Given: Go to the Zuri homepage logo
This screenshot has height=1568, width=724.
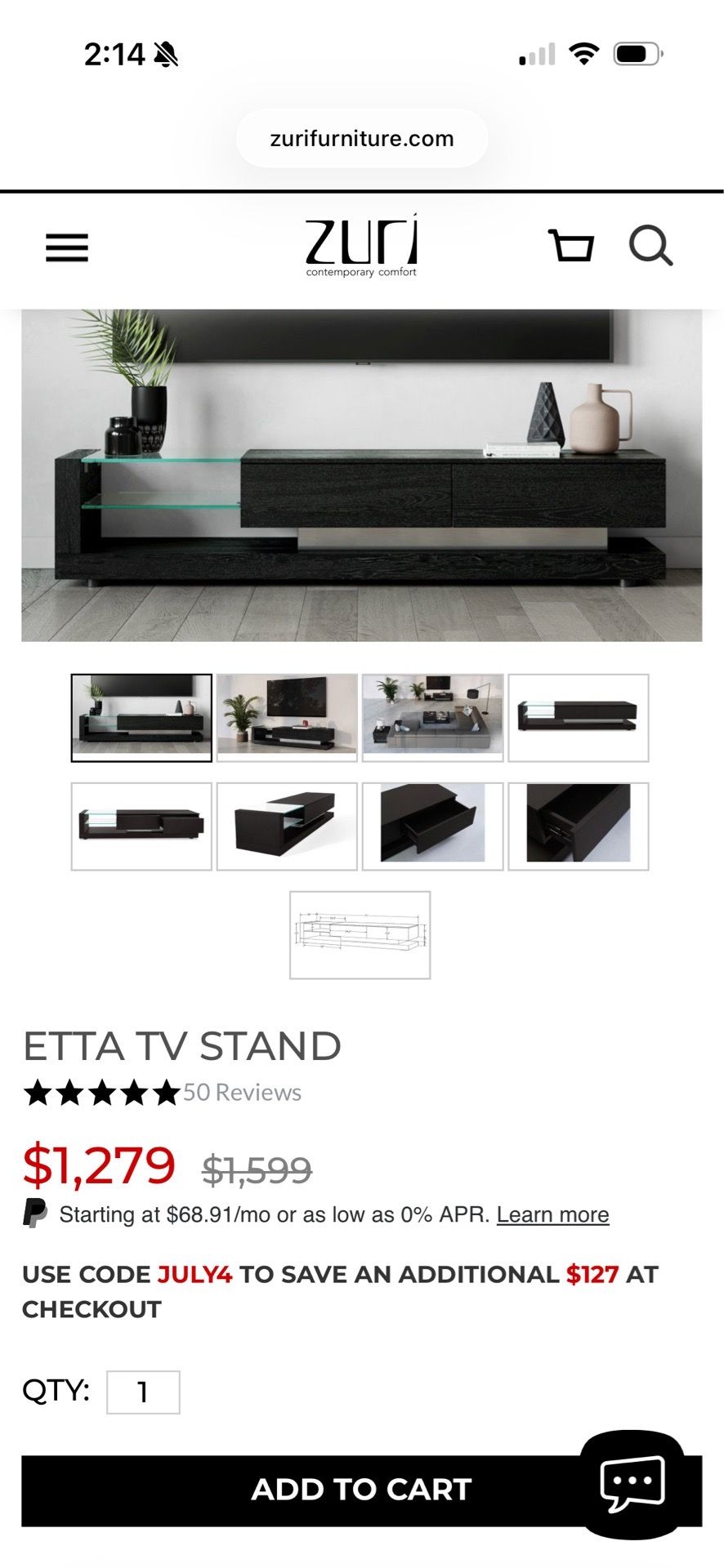Looking at the screenshot, I should (x=362, y=246).
